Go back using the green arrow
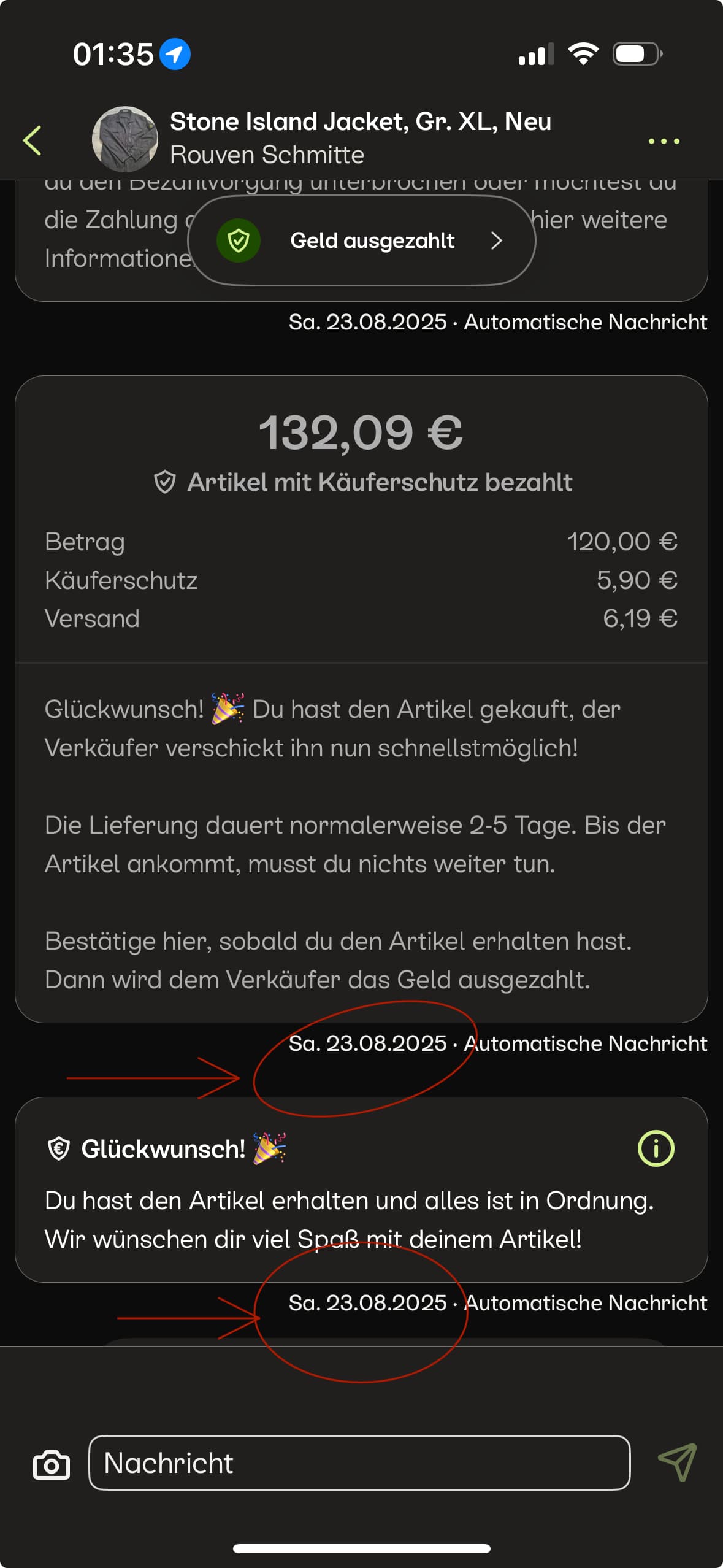The height and width of the screenshot is (1568, 723). pos(32,140)
